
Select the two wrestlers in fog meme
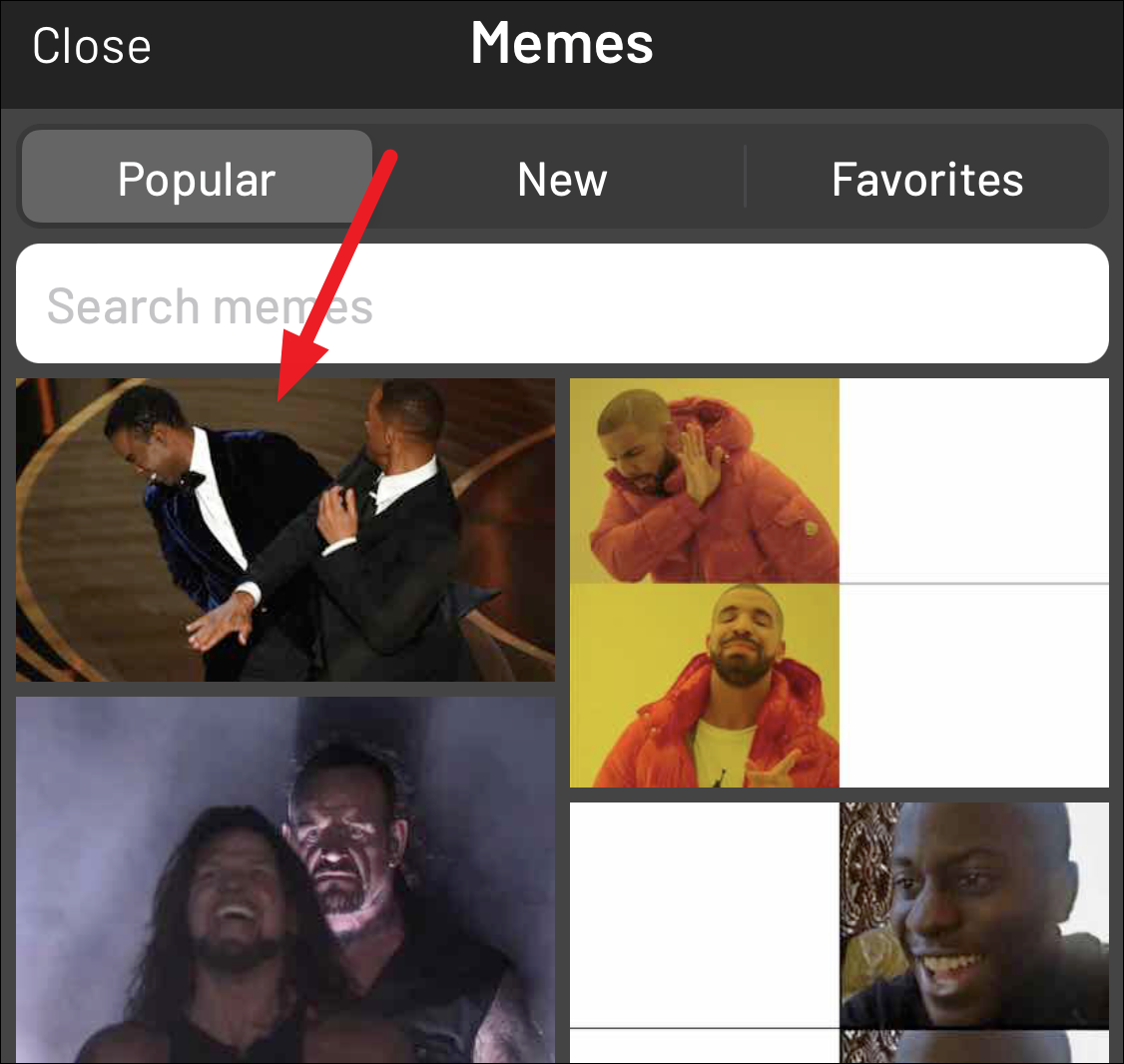click(x=285, y=879)
